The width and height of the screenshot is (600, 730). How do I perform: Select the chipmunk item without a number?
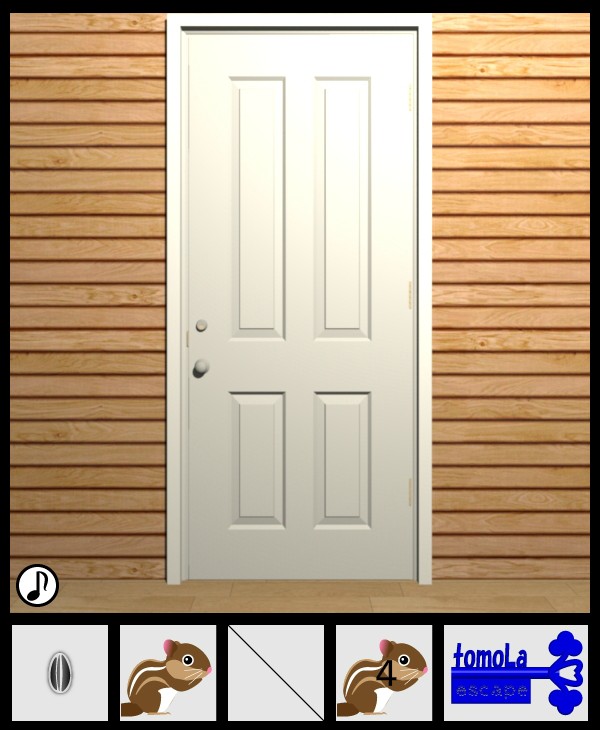[168, 672]
